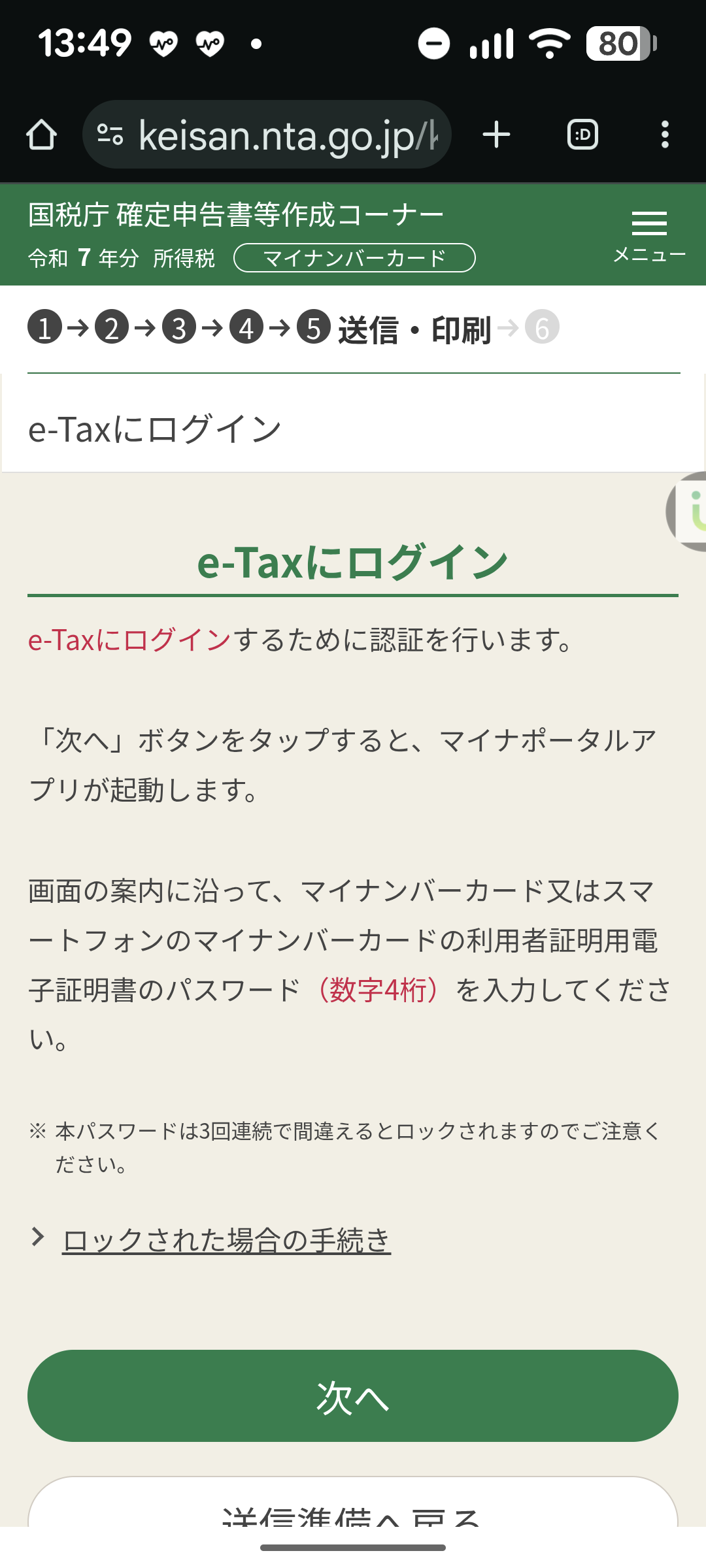706x1568 pixels.
Task: Open the floating help icon at right edge
Action: pyautogui.click(x=690, y=511)
